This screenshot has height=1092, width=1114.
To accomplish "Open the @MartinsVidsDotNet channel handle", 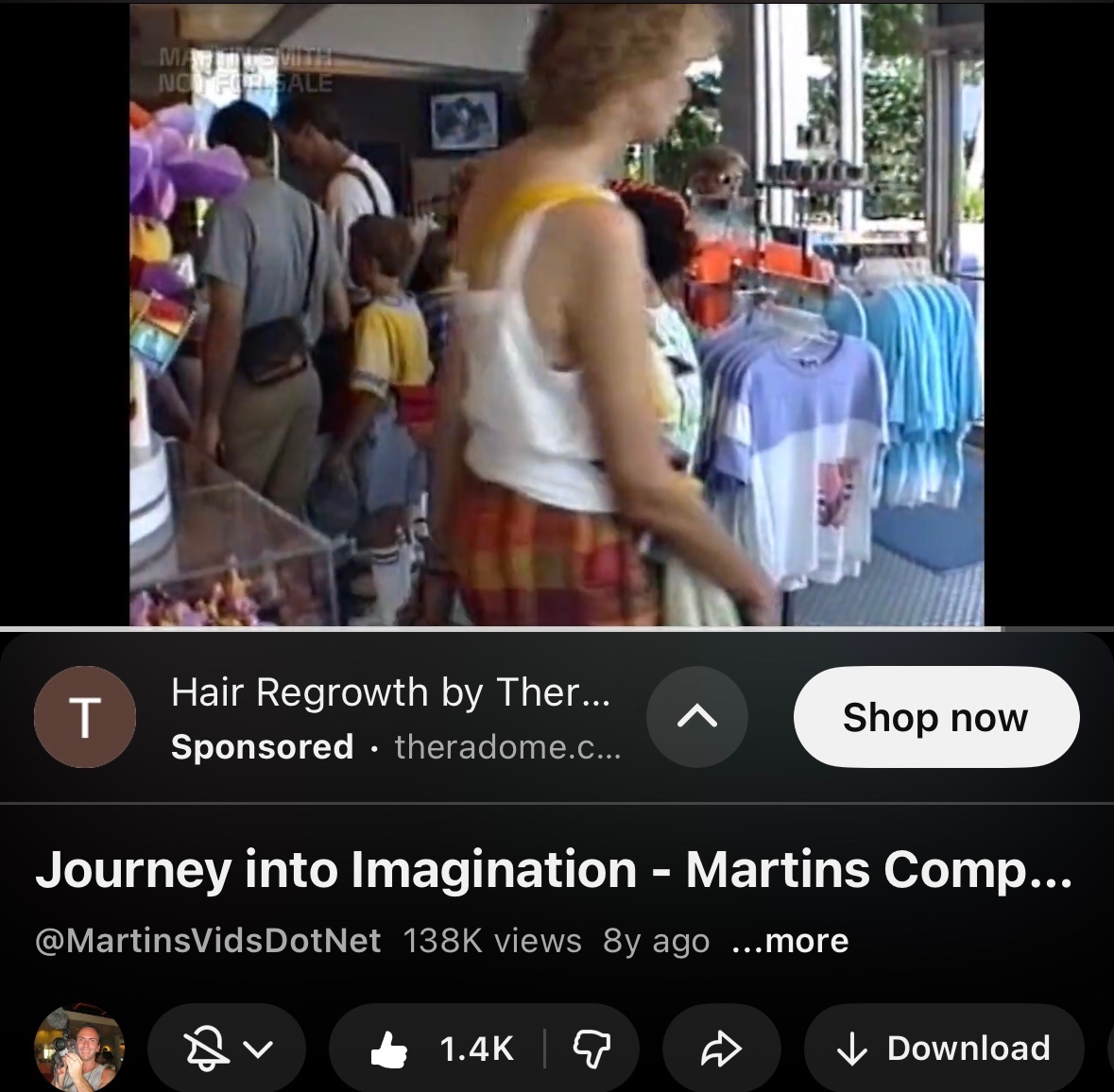I will coord(208,941).
